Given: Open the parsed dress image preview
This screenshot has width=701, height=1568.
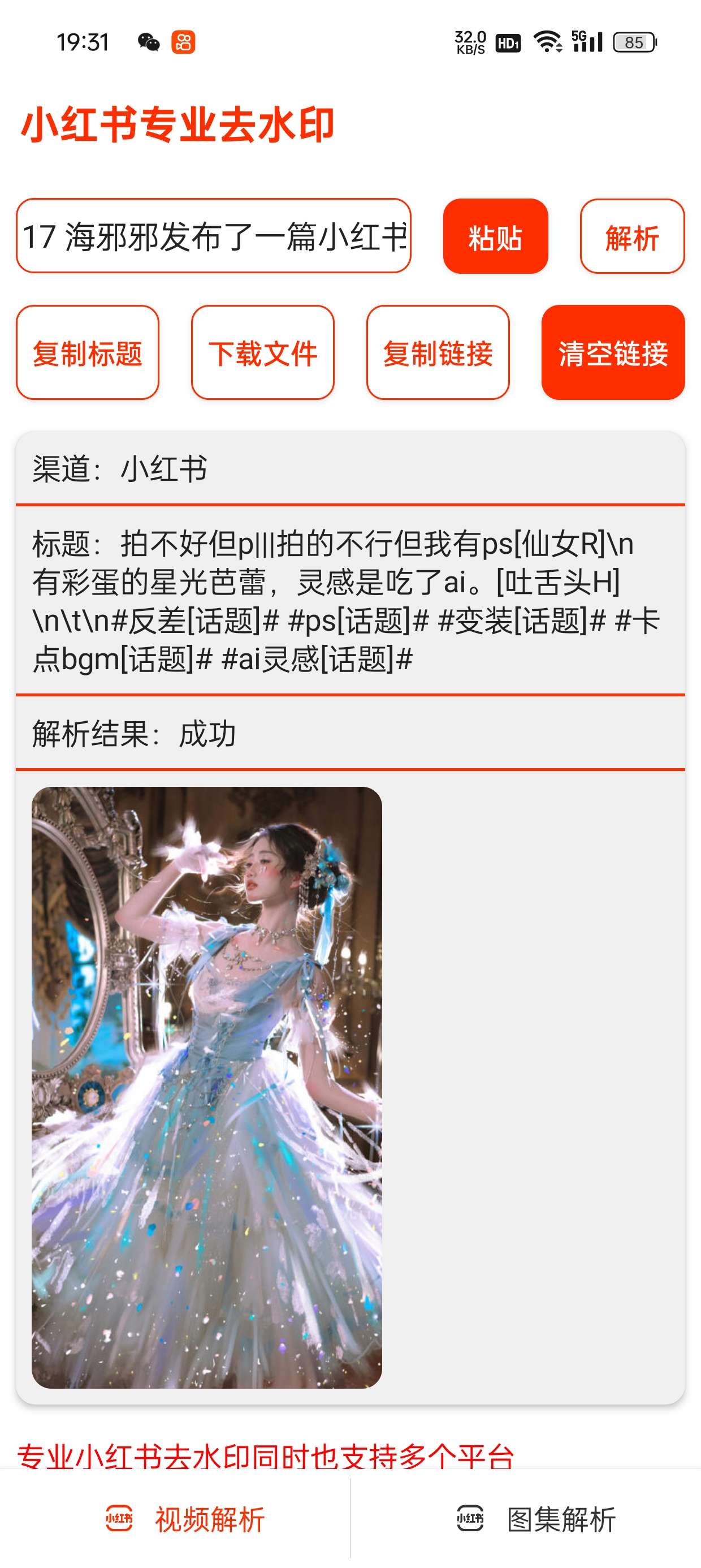Looking at the screenshot, I should [207, 1087].
